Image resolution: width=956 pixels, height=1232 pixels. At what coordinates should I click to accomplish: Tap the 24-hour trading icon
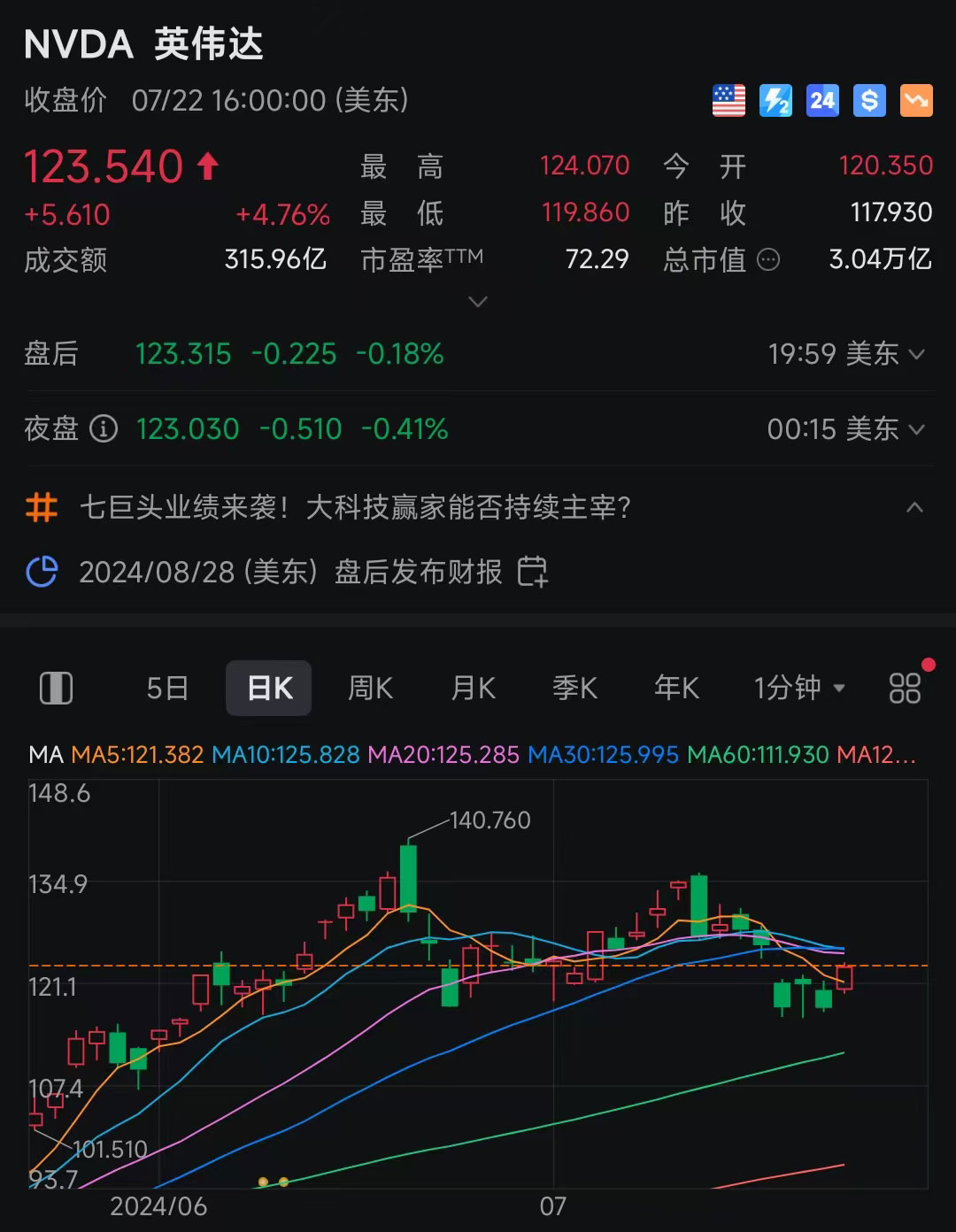[x=822, y=101]
